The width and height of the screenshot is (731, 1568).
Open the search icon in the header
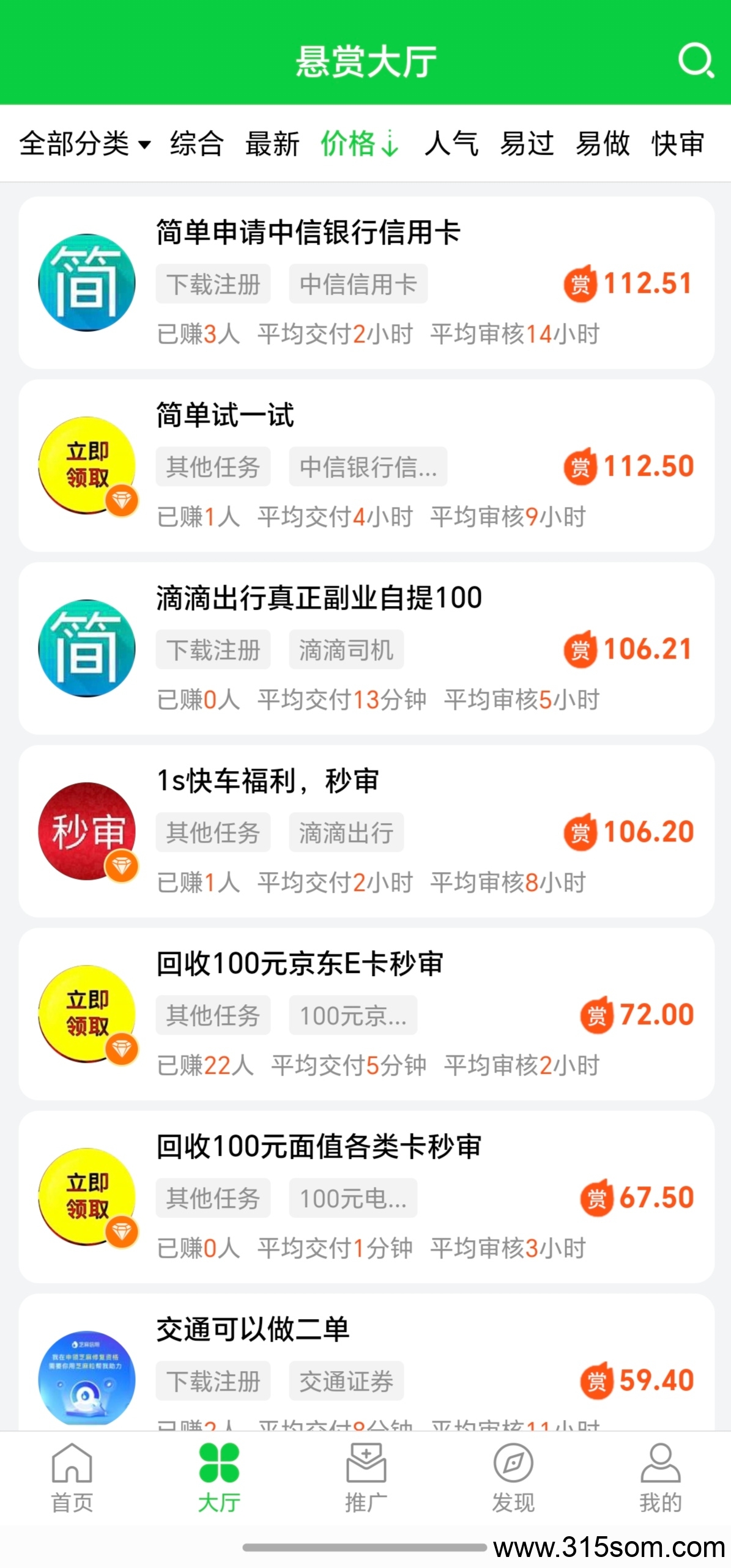(x=696, y=61)
